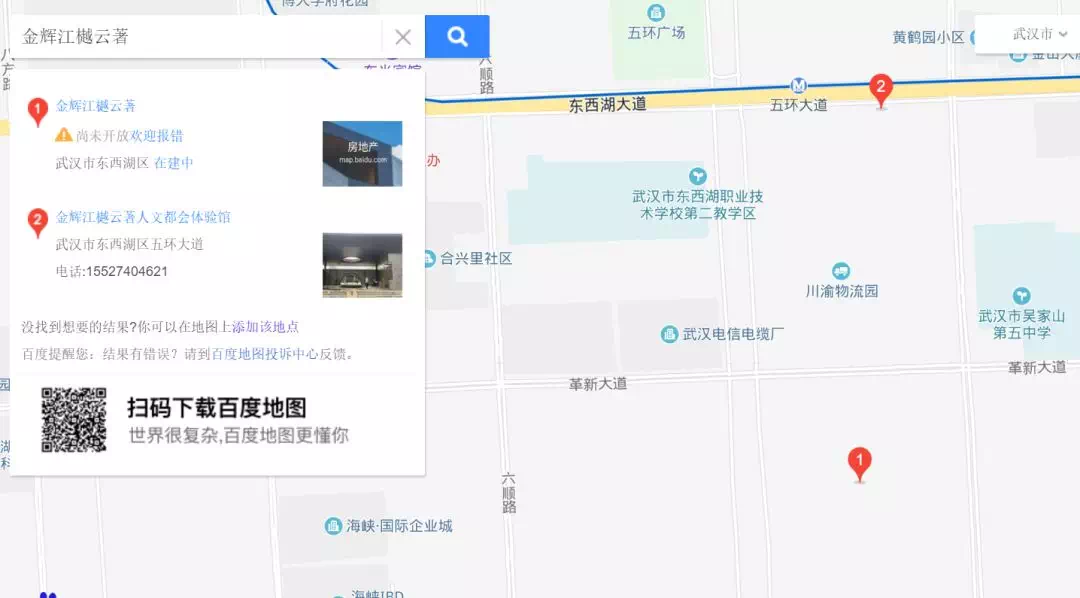Tap the blue search magnifier button
This screenshot has height=598, width=1080.
tap(457, 37)
